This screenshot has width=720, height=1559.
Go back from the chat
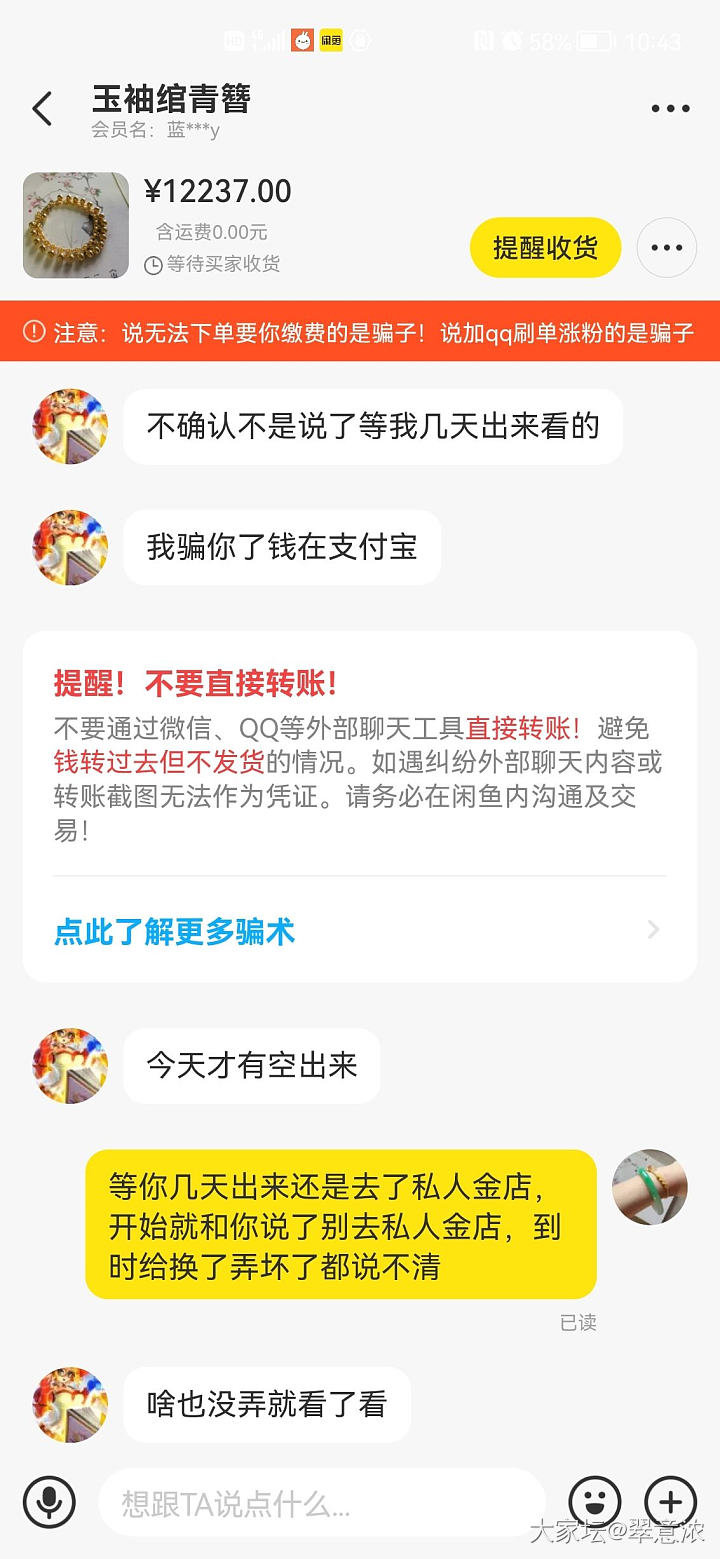coord(42,108)
